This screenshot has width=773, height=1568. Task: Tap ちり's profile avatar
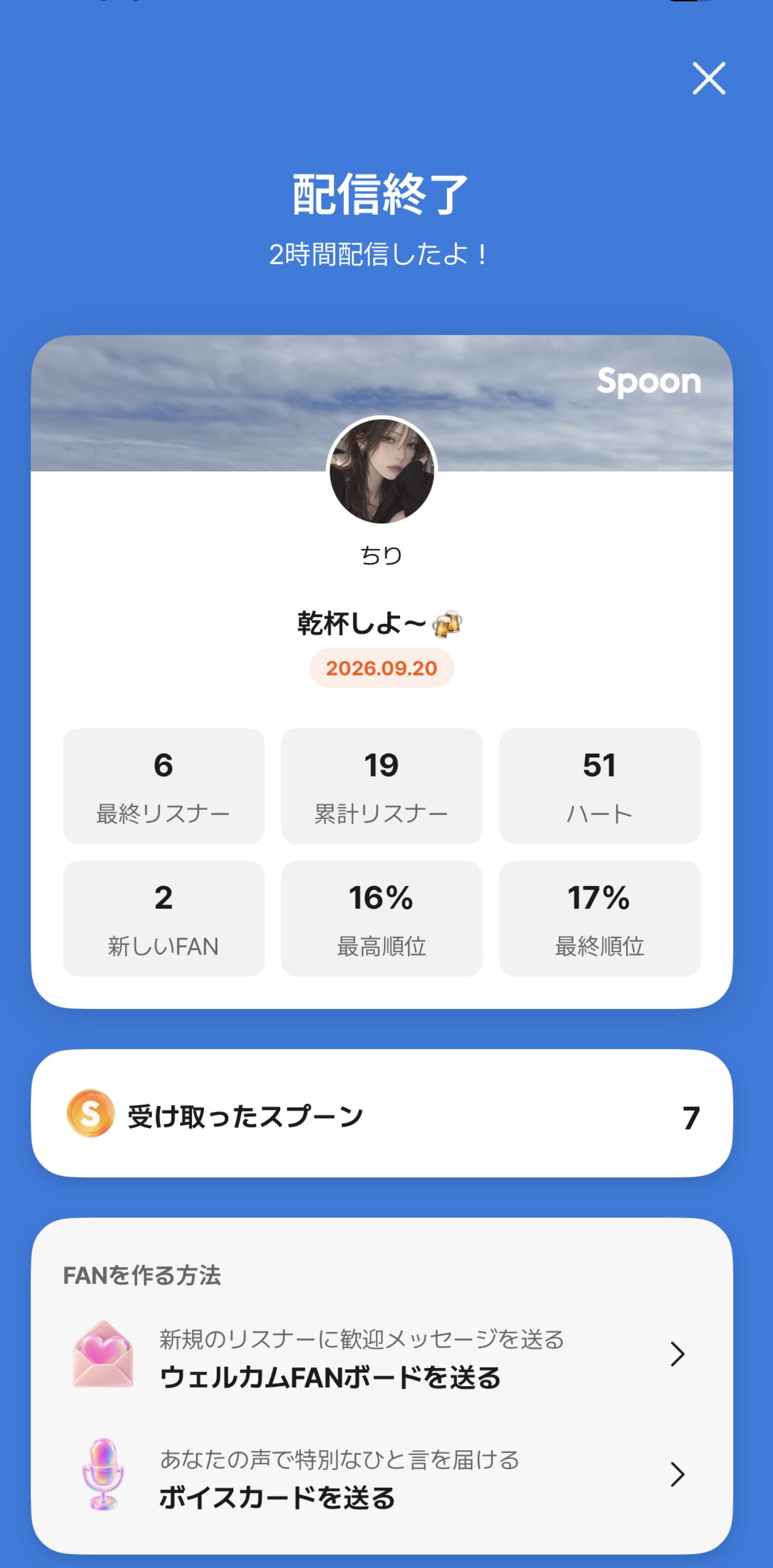pyautogui.click(x=382, y=470)
